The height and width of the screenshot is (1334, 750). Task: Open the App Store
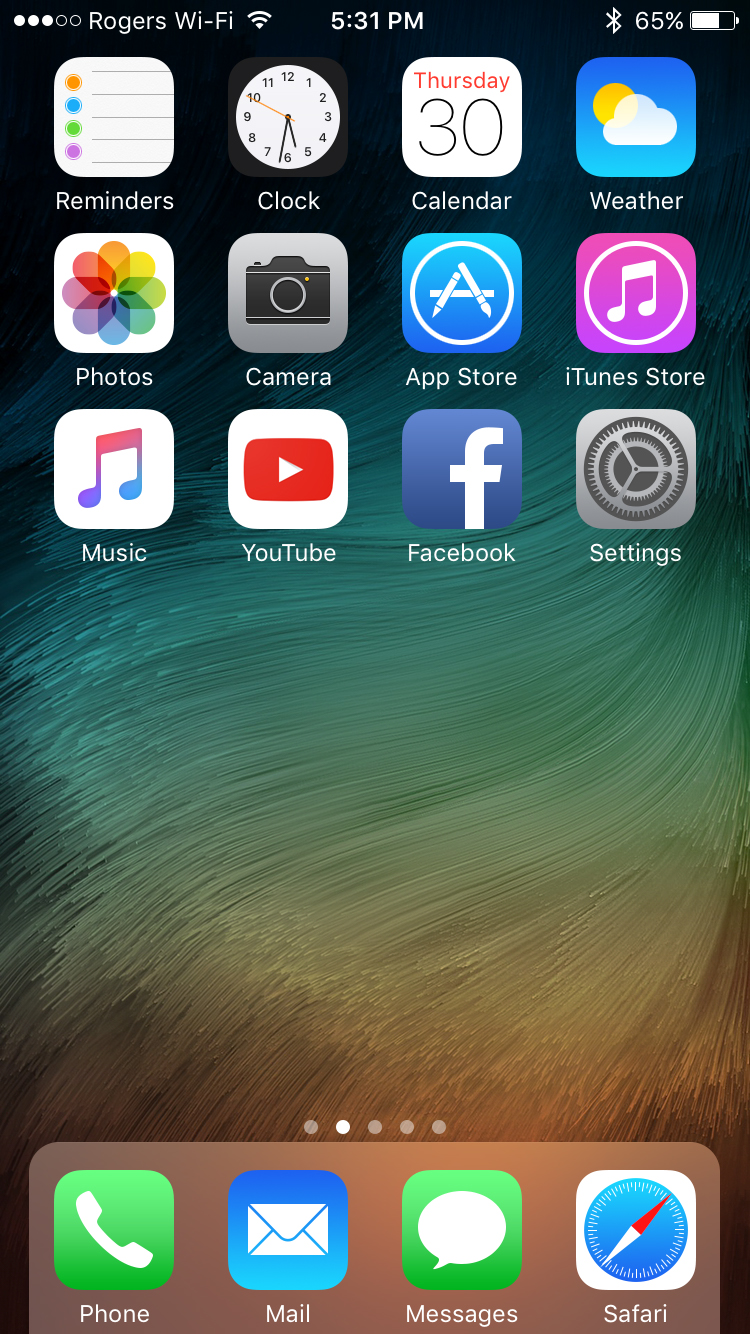coord(462,293)
